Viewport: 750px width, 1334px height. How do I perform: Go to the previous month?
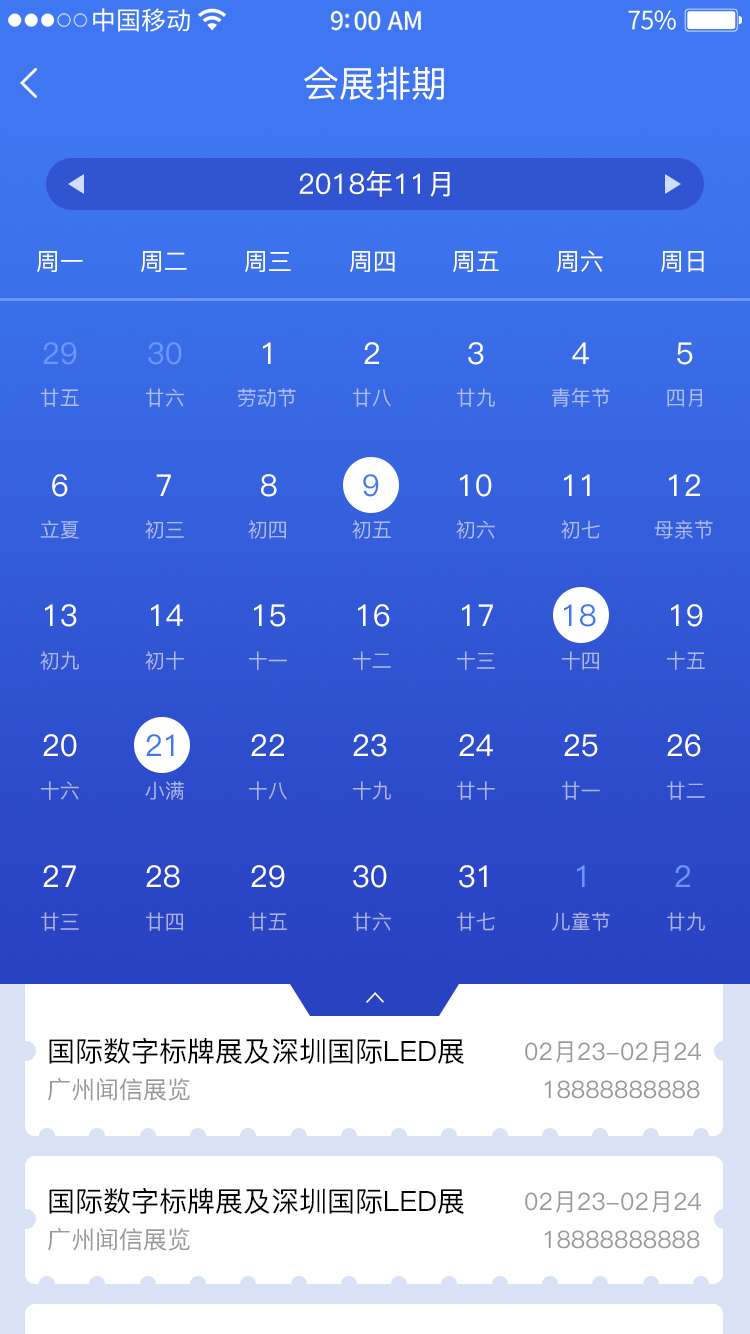76,184
